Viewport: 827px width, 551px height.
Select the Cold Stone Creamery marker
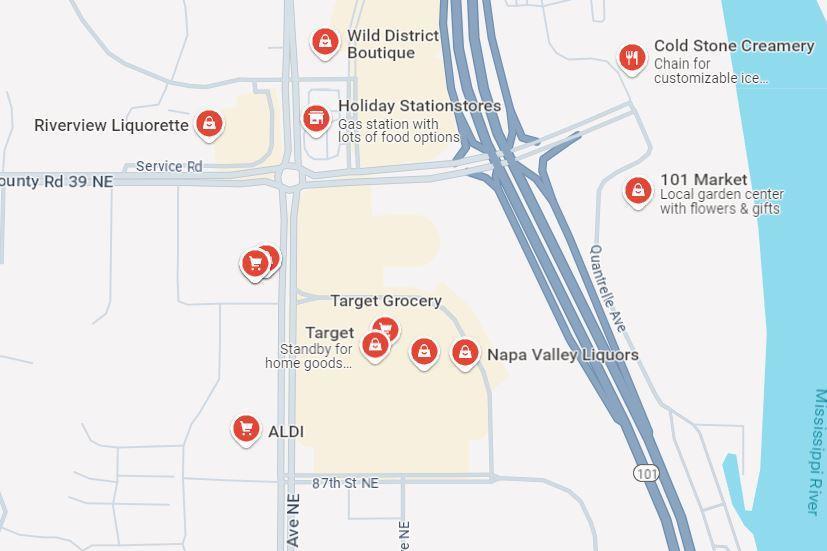click(x=631, y=58)
